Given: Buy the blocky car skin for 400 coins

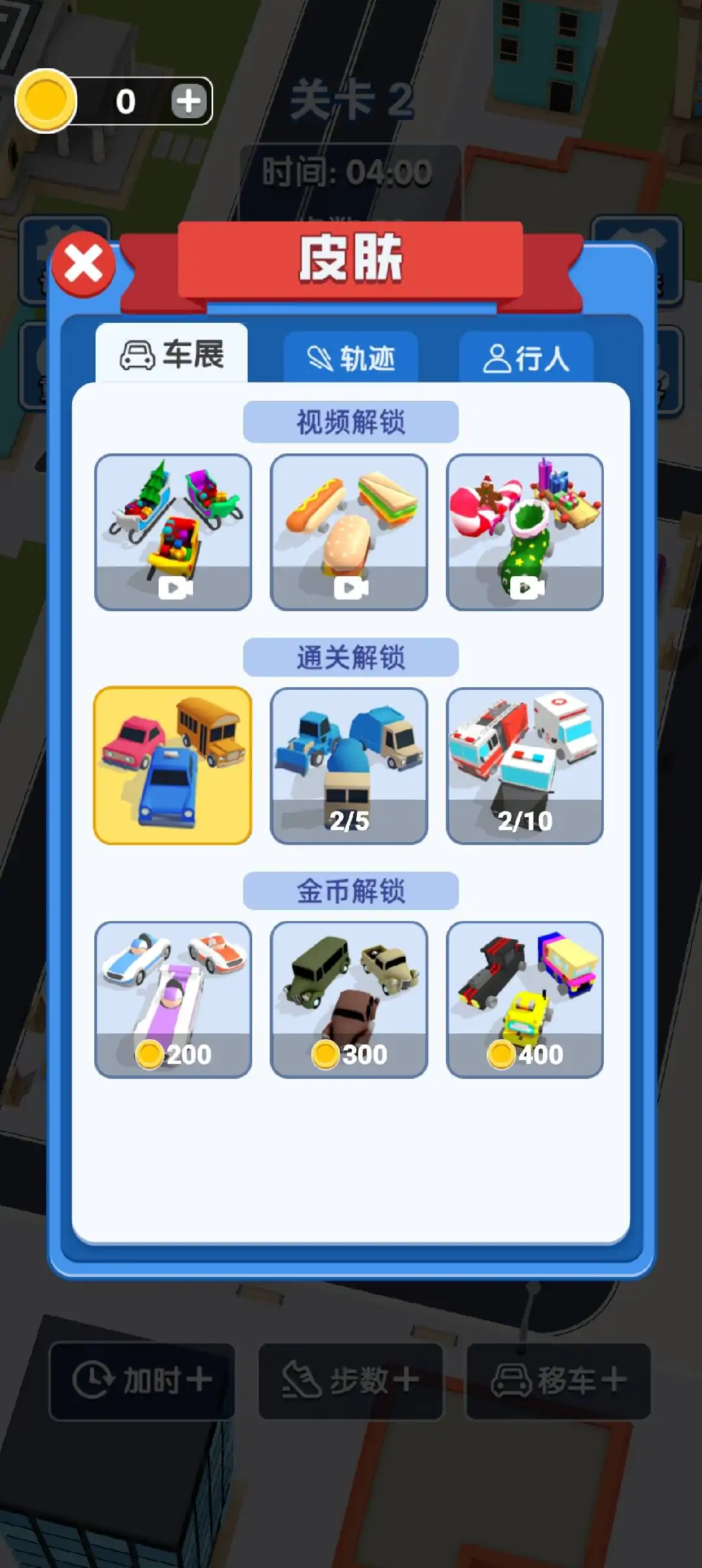Looking at the screenshot, I should (525, 999).
